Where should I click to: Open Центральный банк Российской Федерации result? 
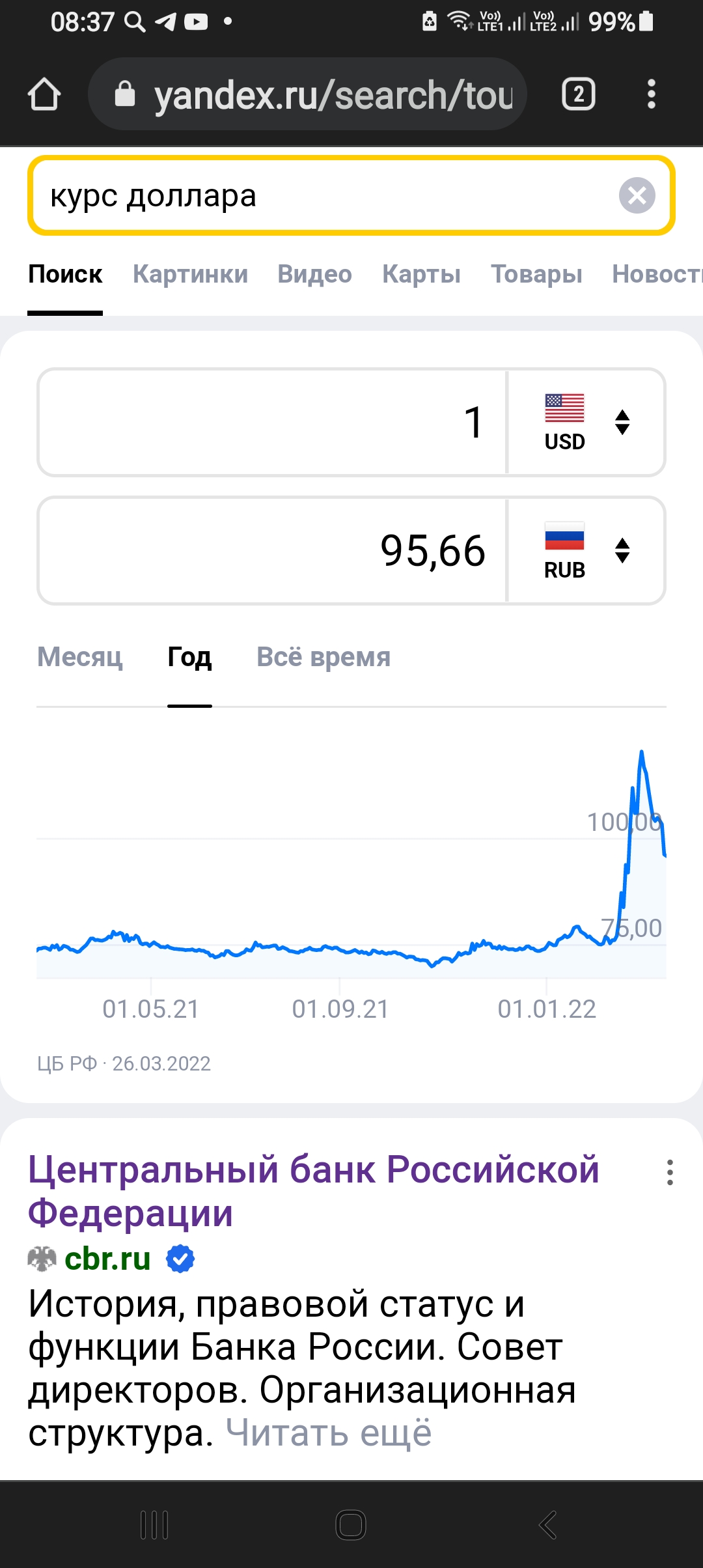(313, 1191)
